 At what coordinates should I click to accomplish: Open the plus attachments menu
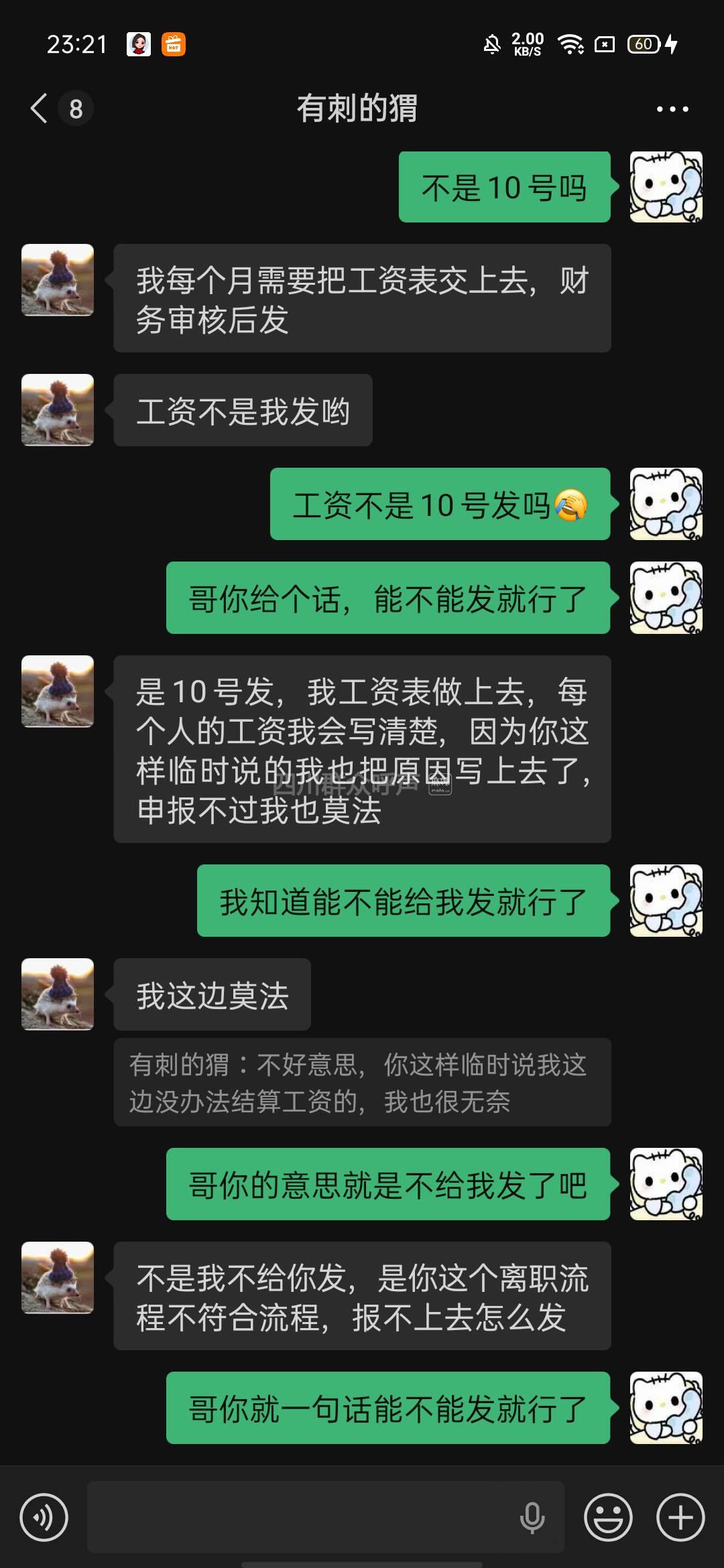point(680,1517)
